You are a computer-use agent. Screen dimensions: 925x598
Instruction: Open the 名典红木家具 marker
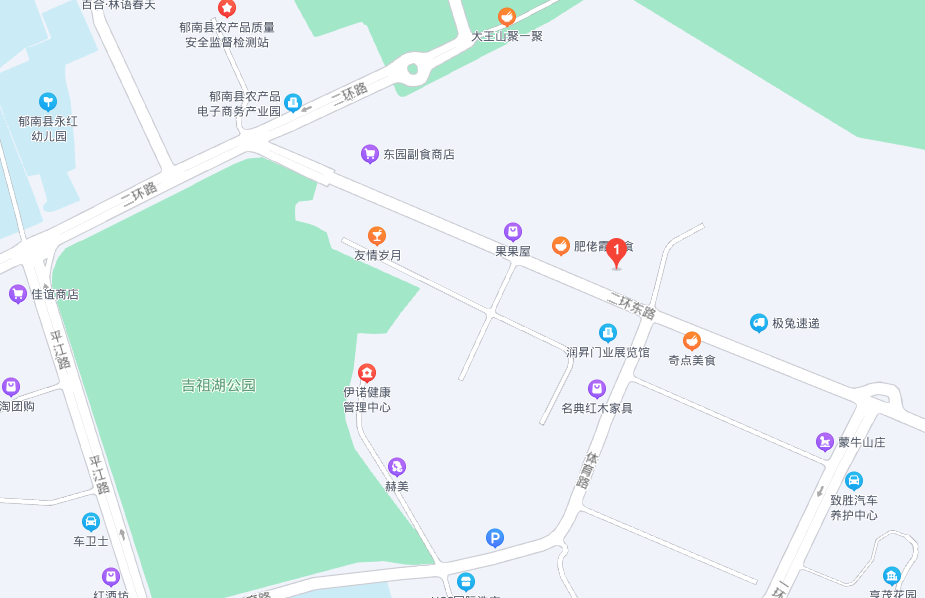(597, 388)
